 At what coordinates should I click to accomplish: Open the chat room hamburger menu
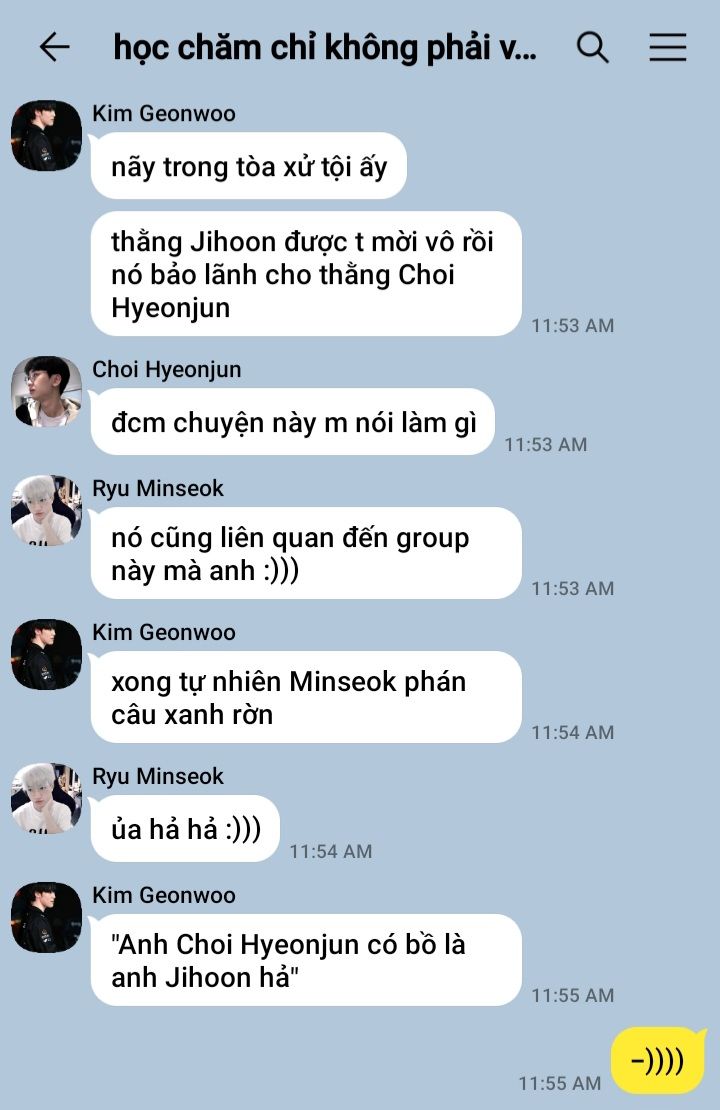click(x=667, y=47)
